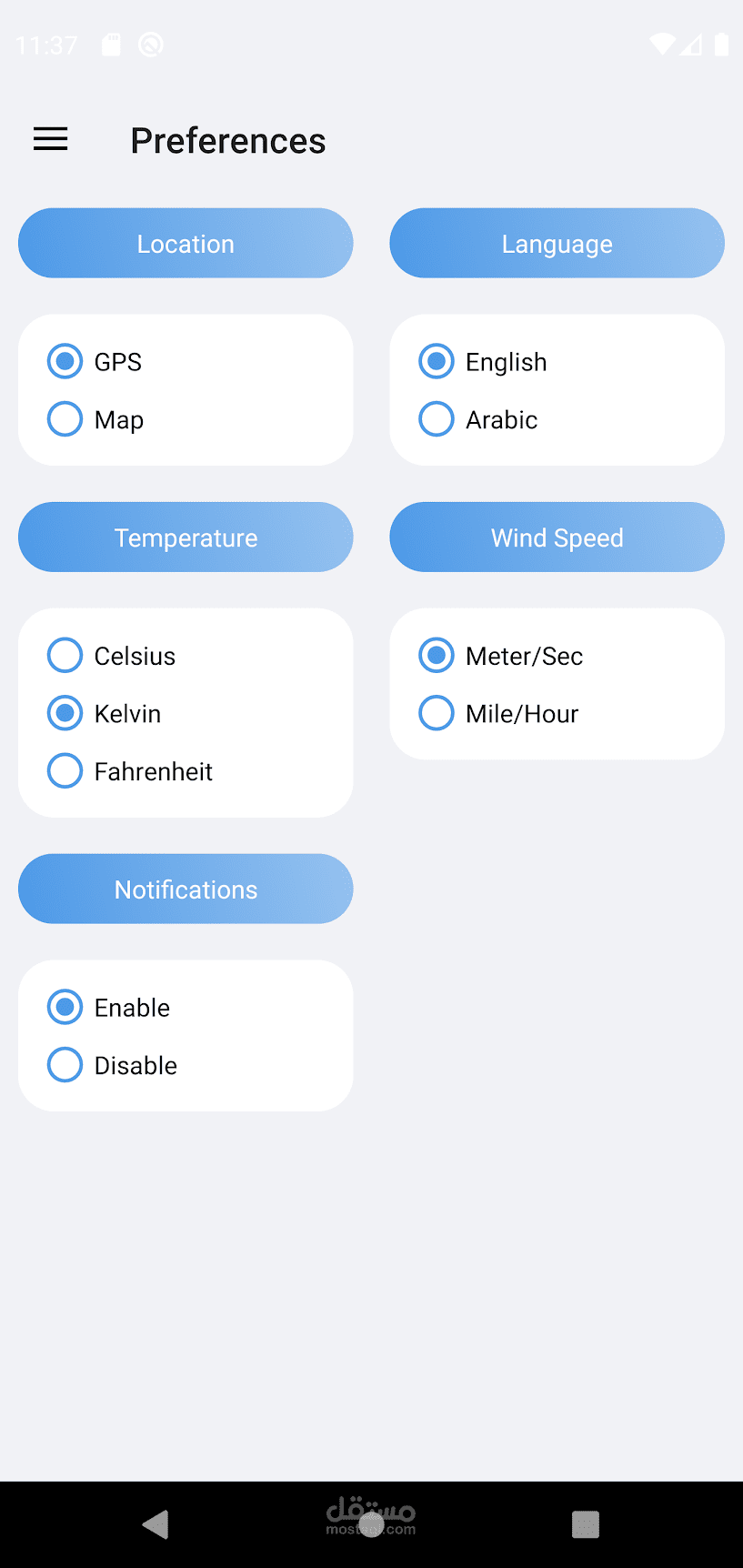
Task: Select GPS as location source
Action: coord(65,361)
